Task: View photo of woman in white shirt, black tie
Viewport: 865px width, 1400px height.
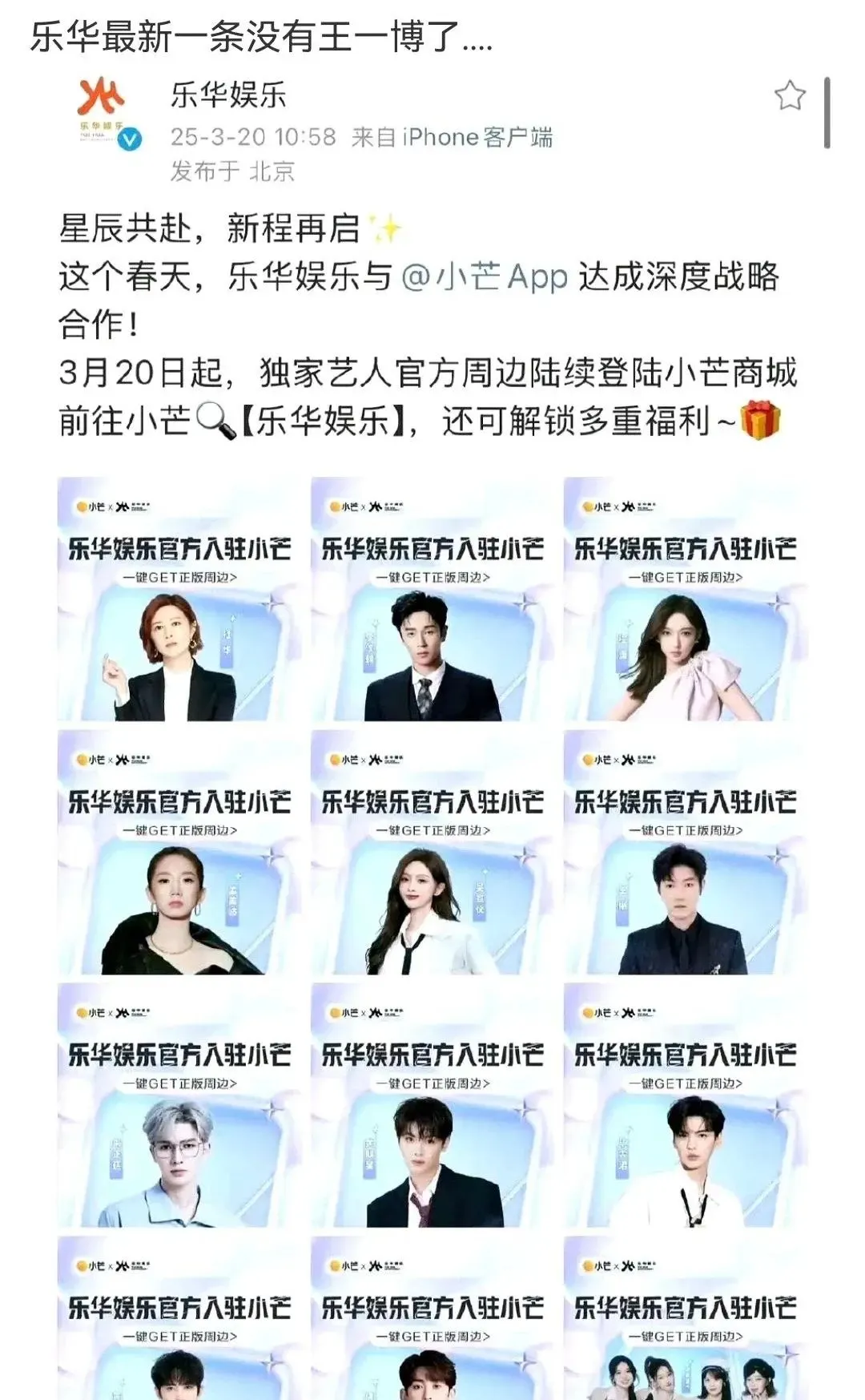Action: pos(432,853)
